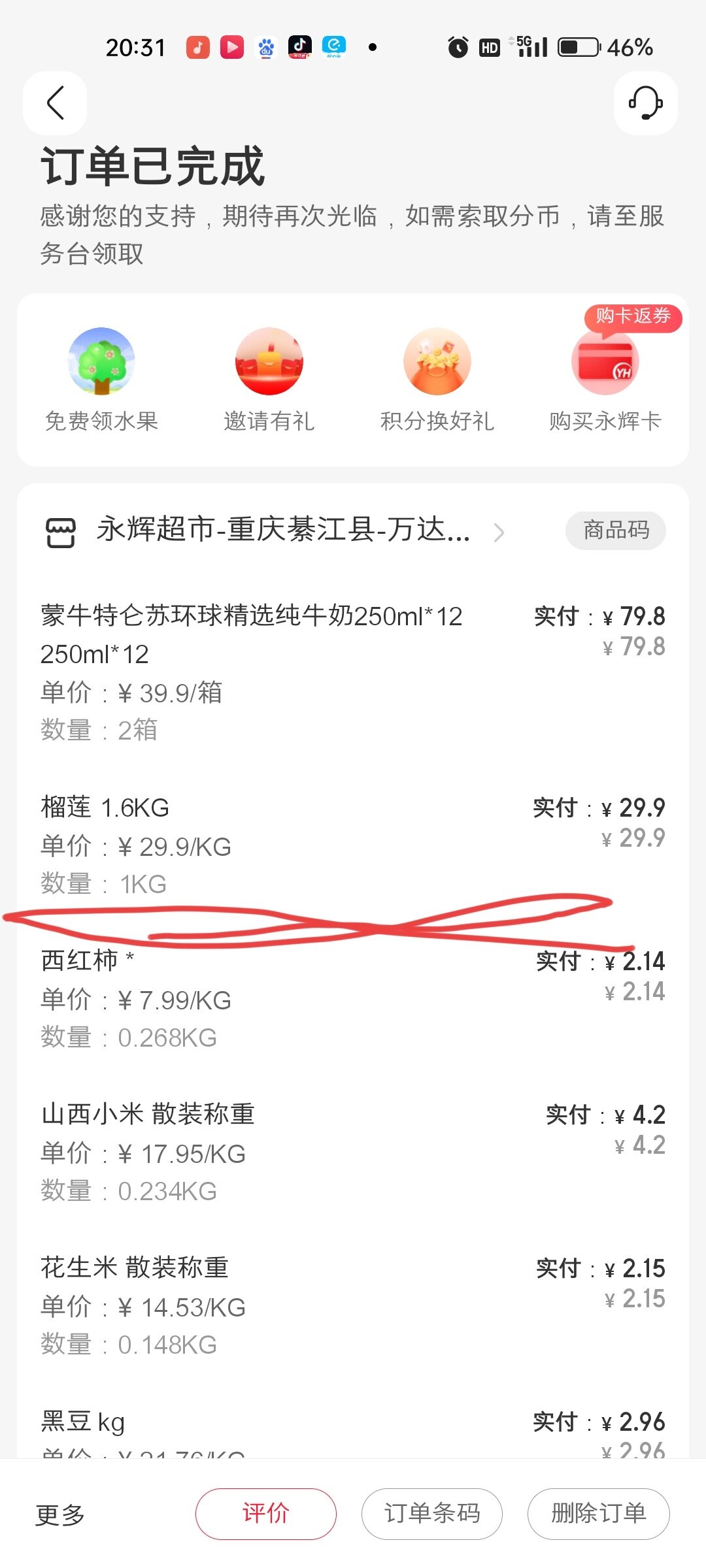706x1568 pixels.
Task: Open 免费领水果 shortcut
Action: point(102,380)
